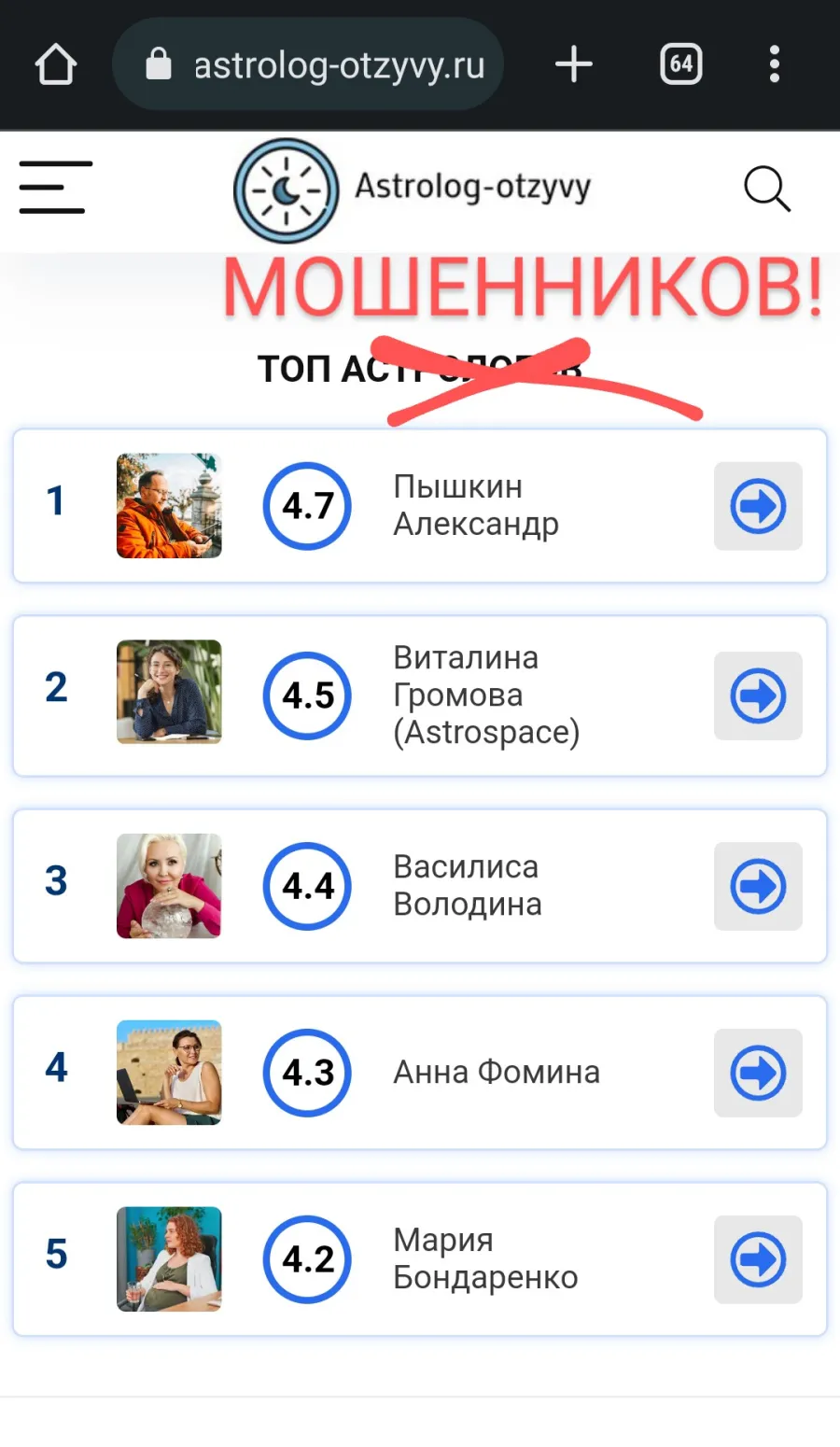Viewport: 840px width, 1447px height.
Task: Tap the astrolog-otzyvy.ru address bar
Action: (x=308, y=64)
